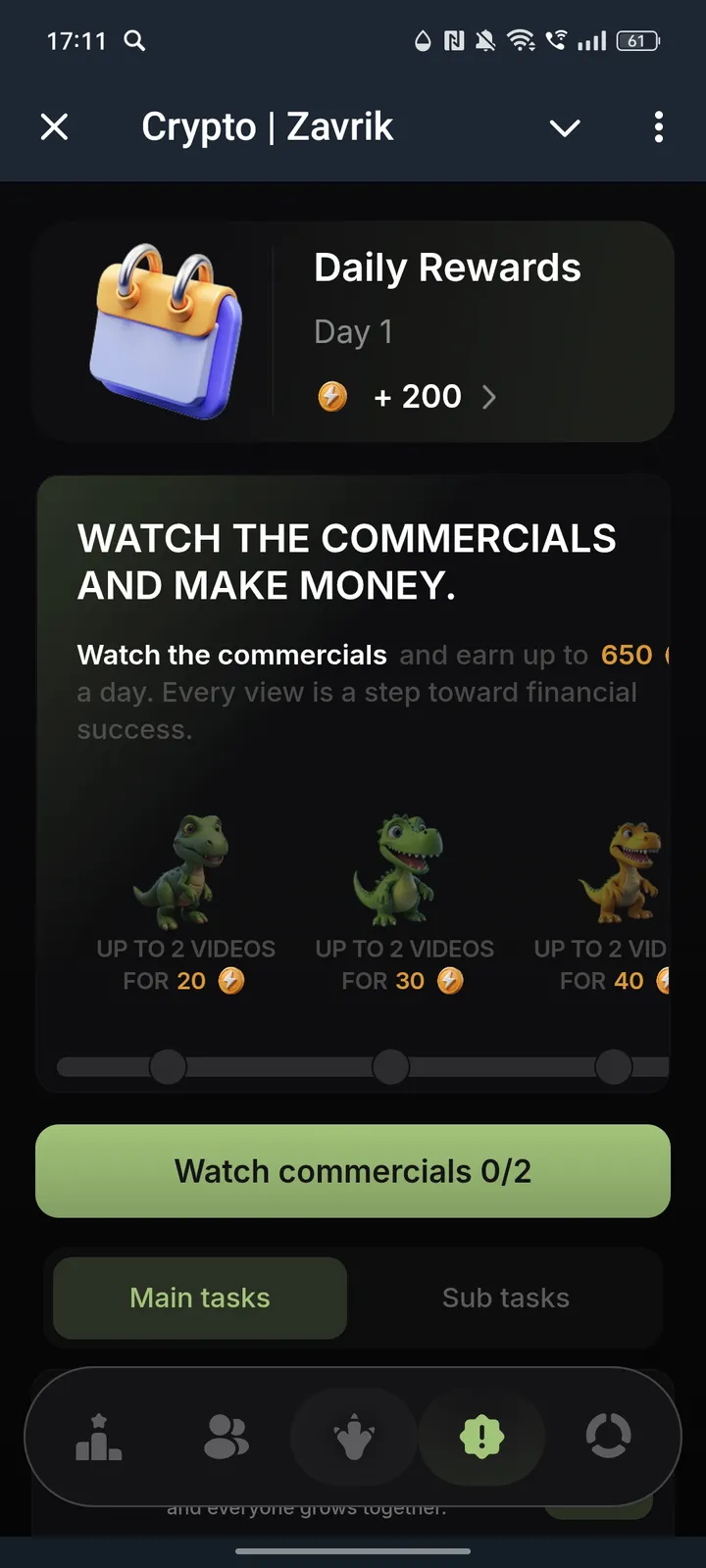Open the three-dot menu

click(659, 127)
